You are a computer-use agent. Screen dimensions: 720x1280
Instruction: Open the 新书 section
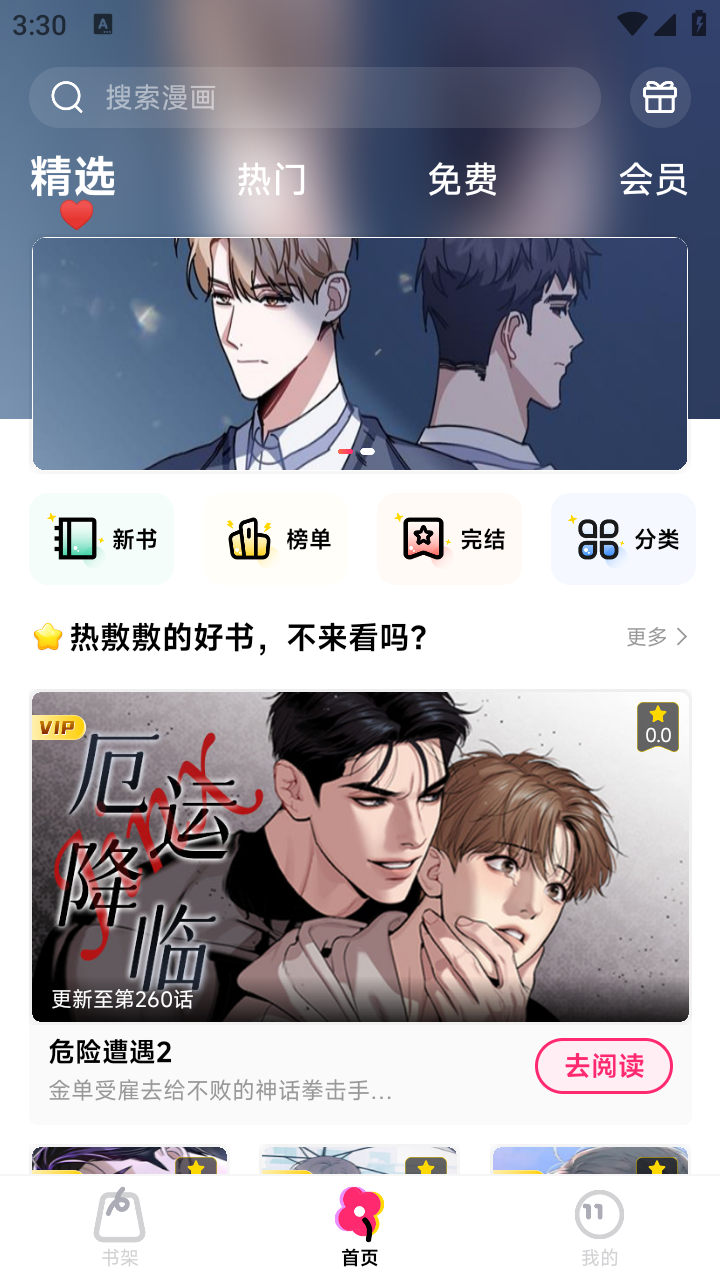click(x=102, y=539)
